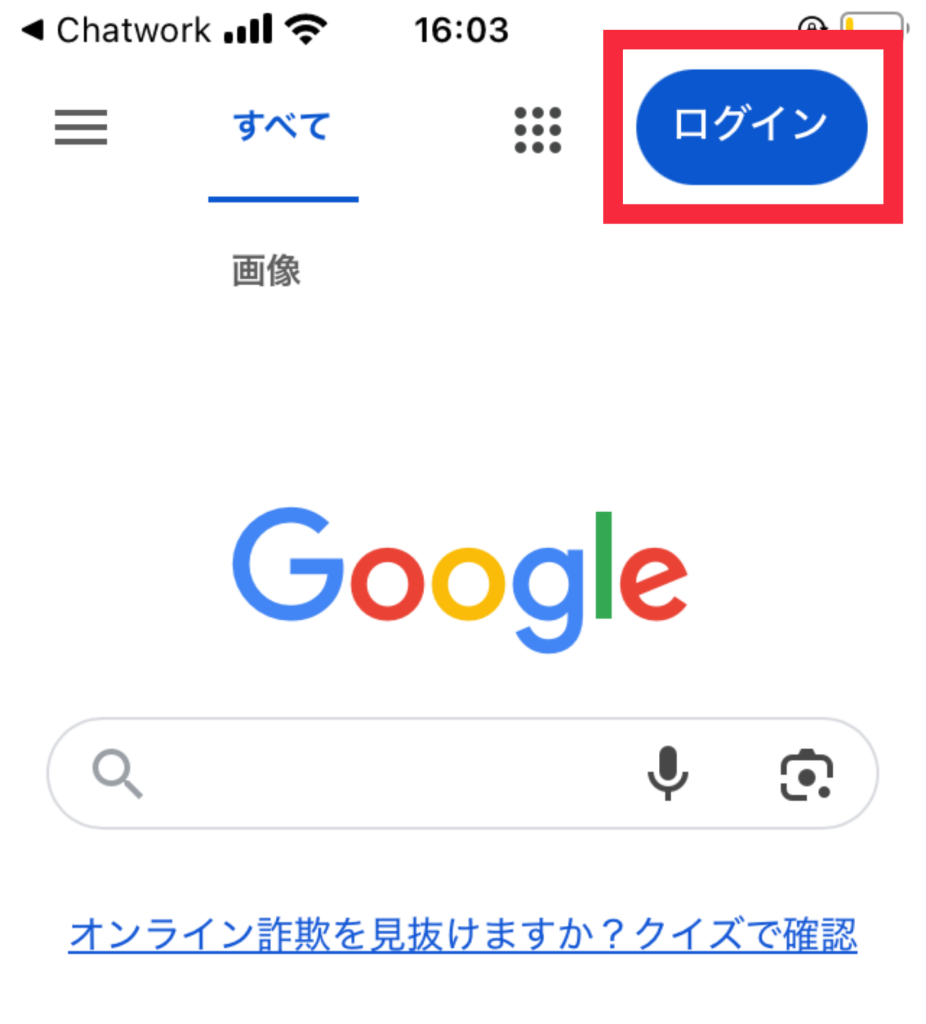Focus the Google search box

380,773
